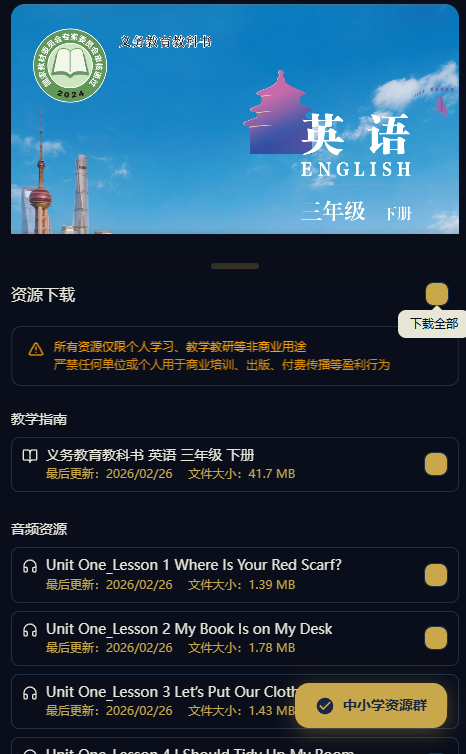Tap the English textbook cover image
The height and width of the screenshot is (754, 466).
[x=235, y=119]
